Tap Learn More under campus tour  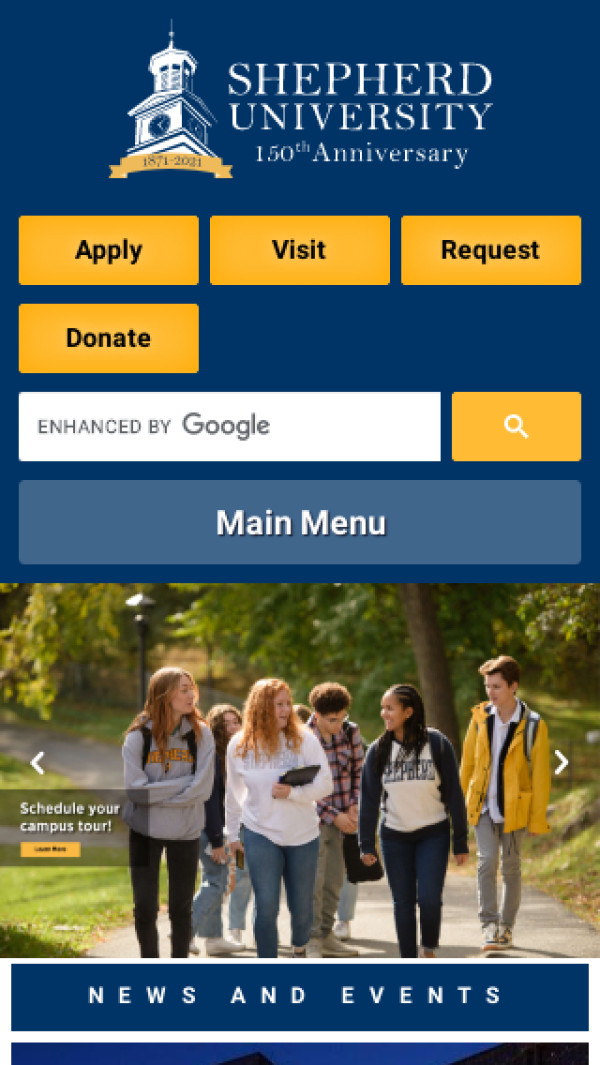tap(50, 849)
